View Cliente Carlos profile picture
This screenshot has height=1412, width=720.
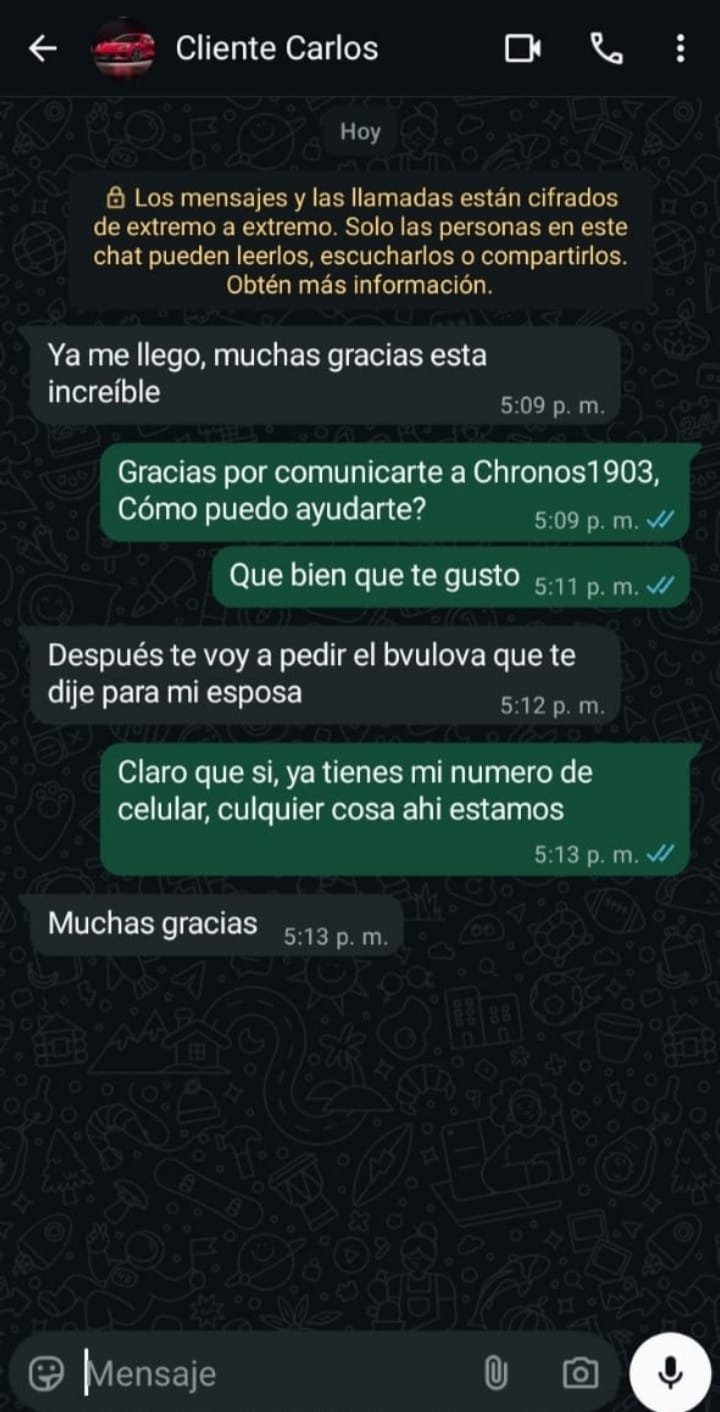[124, 48]
